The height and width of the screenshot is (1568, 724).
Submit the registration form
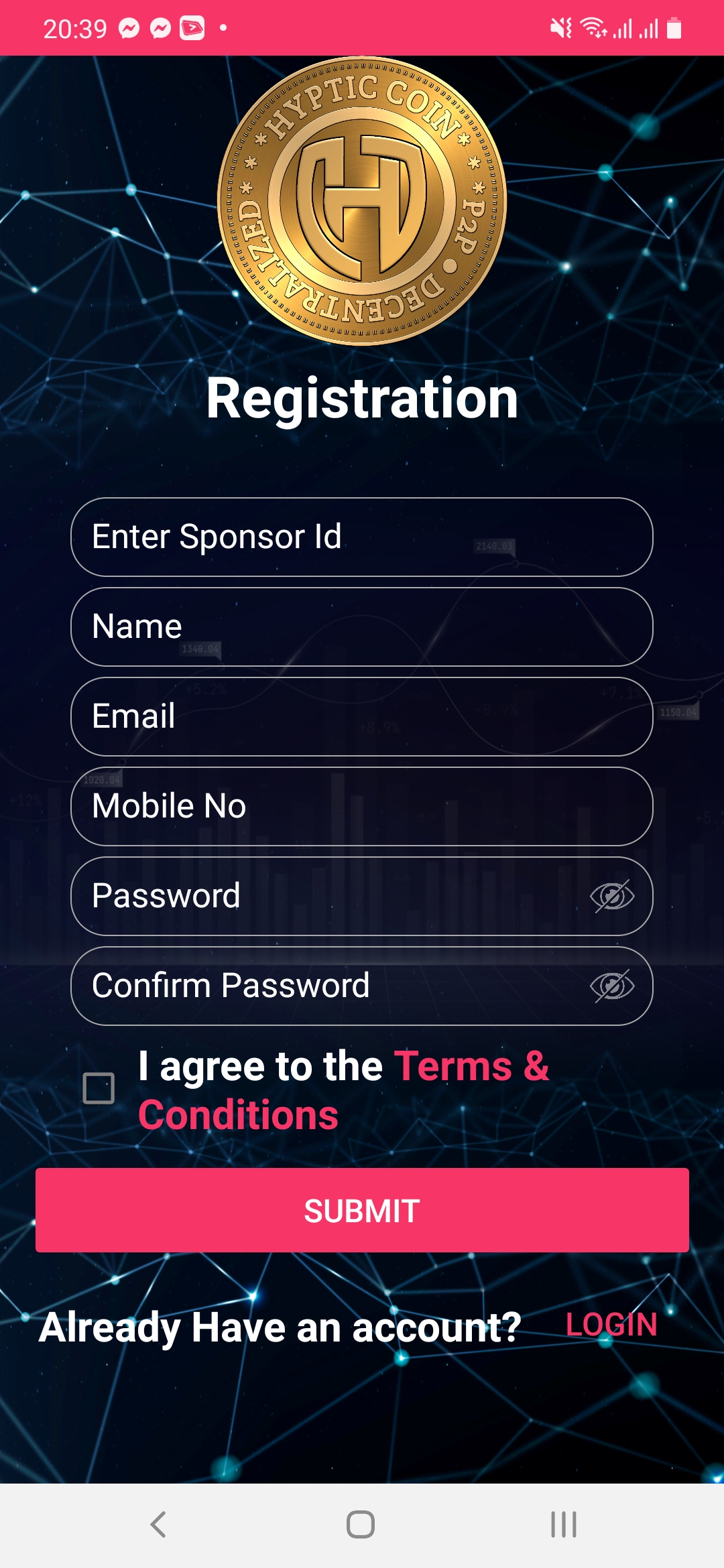(x=362, y=1210)
